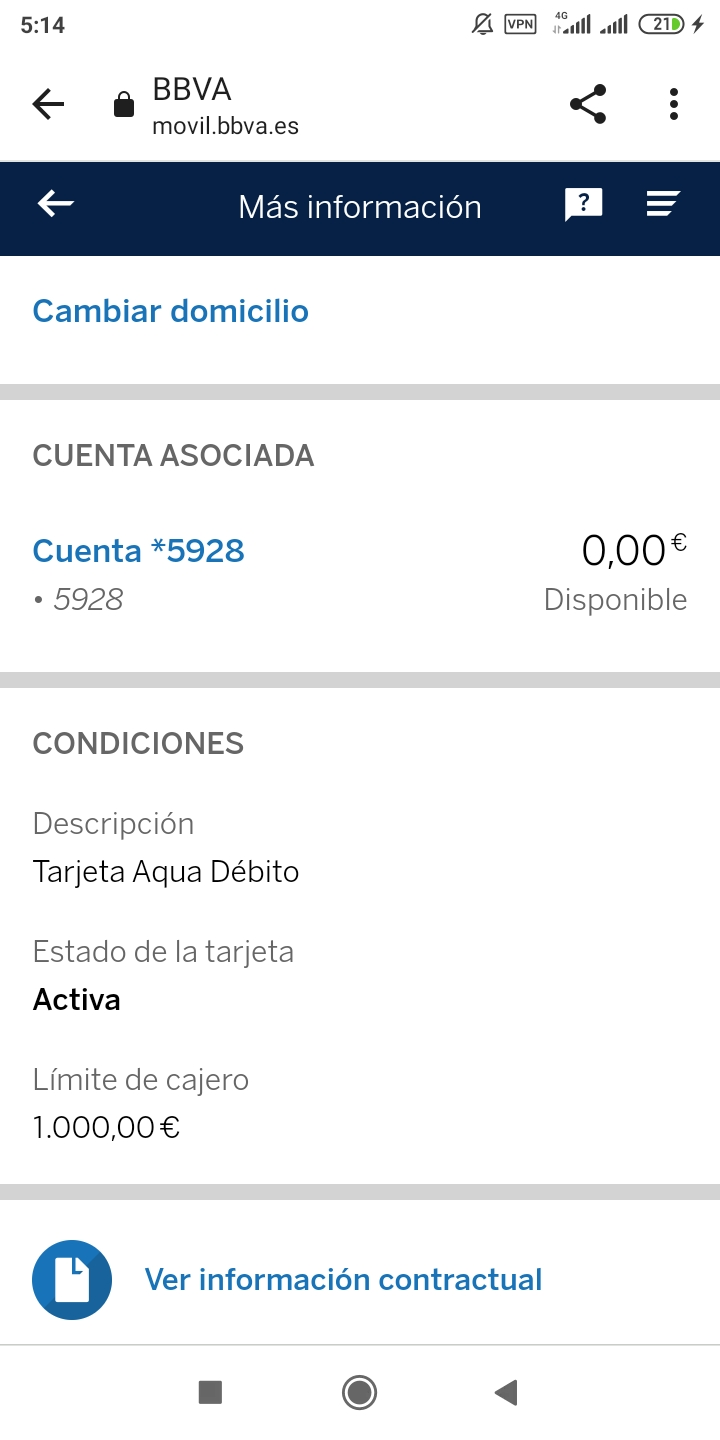The image size is (720, 1440).
Task: Select Ver información contractual
Action: click(x=343, y=1279)
